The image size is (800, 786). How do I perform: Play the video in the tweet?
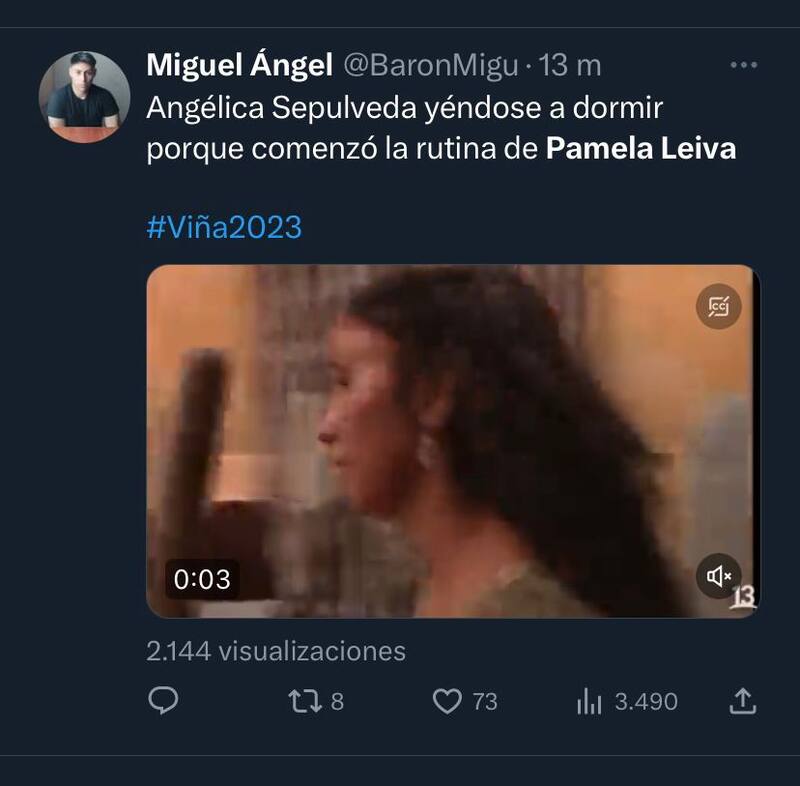450,441
